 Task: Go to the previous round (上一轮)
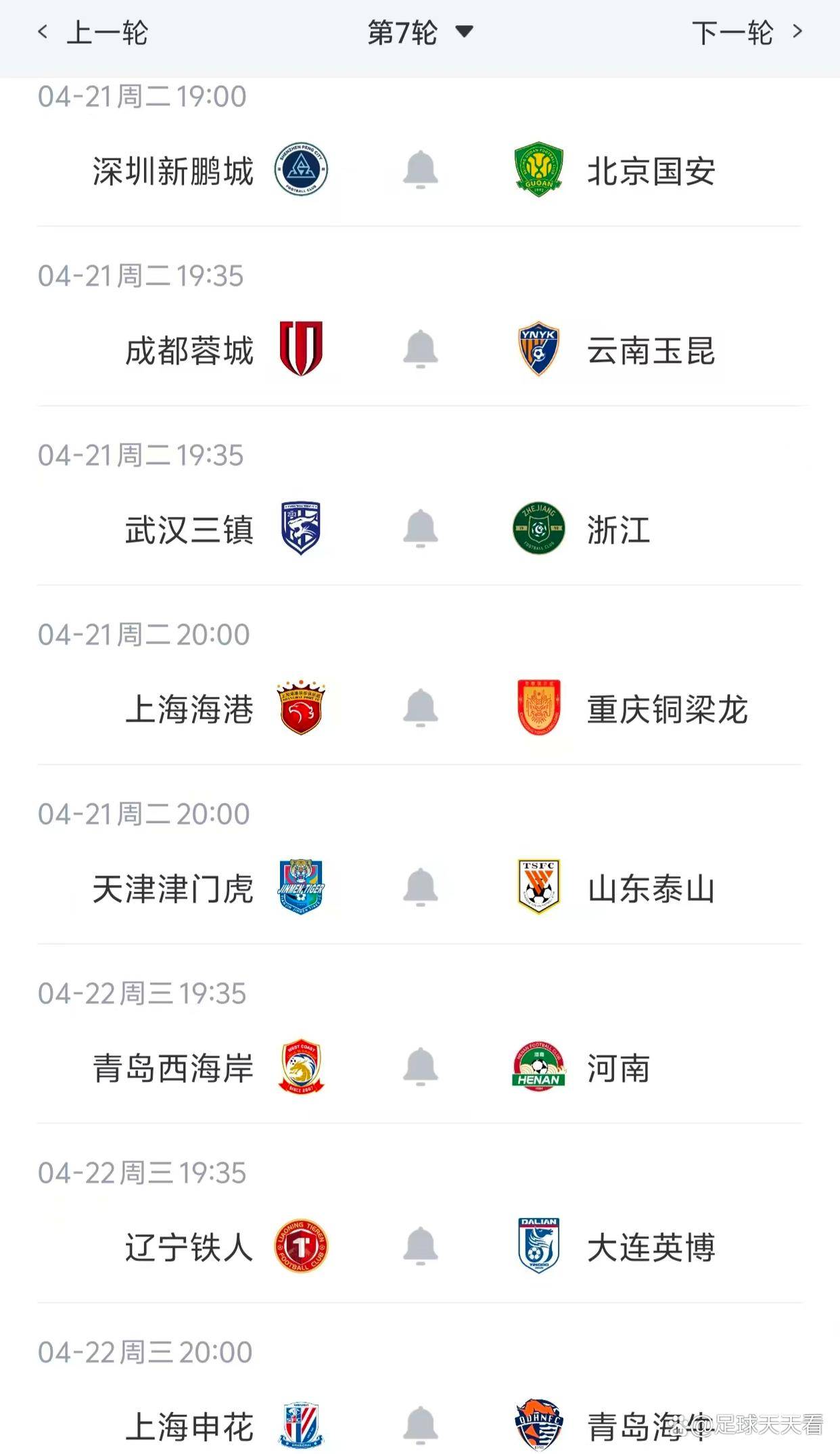click(93, 32)
